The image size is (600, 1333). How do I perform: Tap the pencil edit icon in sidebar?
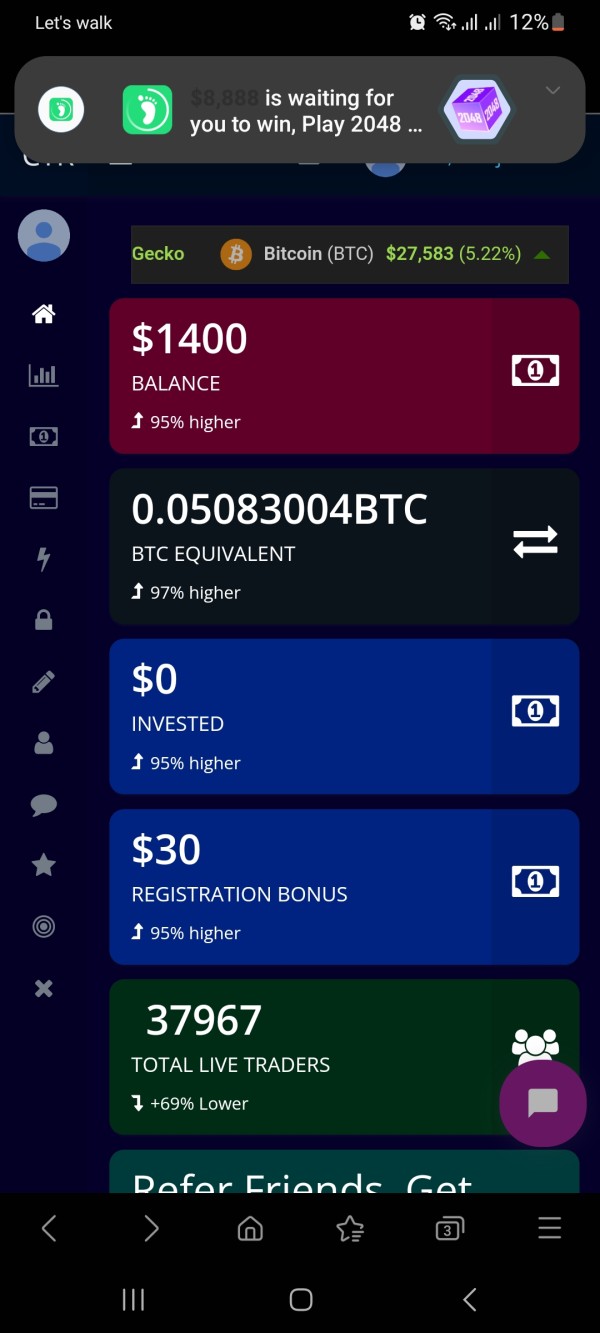click(x=43, y=682)
